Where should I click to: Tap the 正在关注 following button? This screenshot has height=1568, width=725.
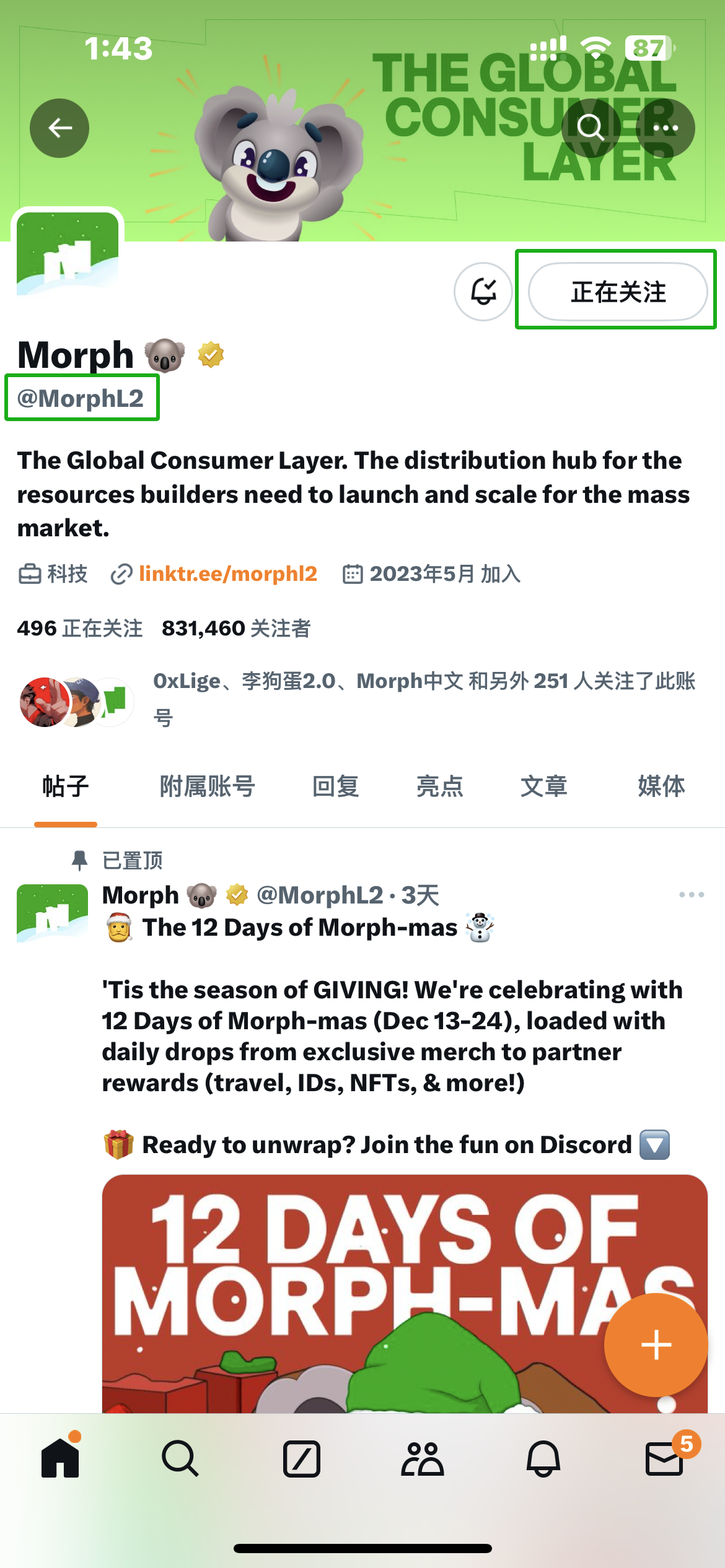click(x=617, y=291)
